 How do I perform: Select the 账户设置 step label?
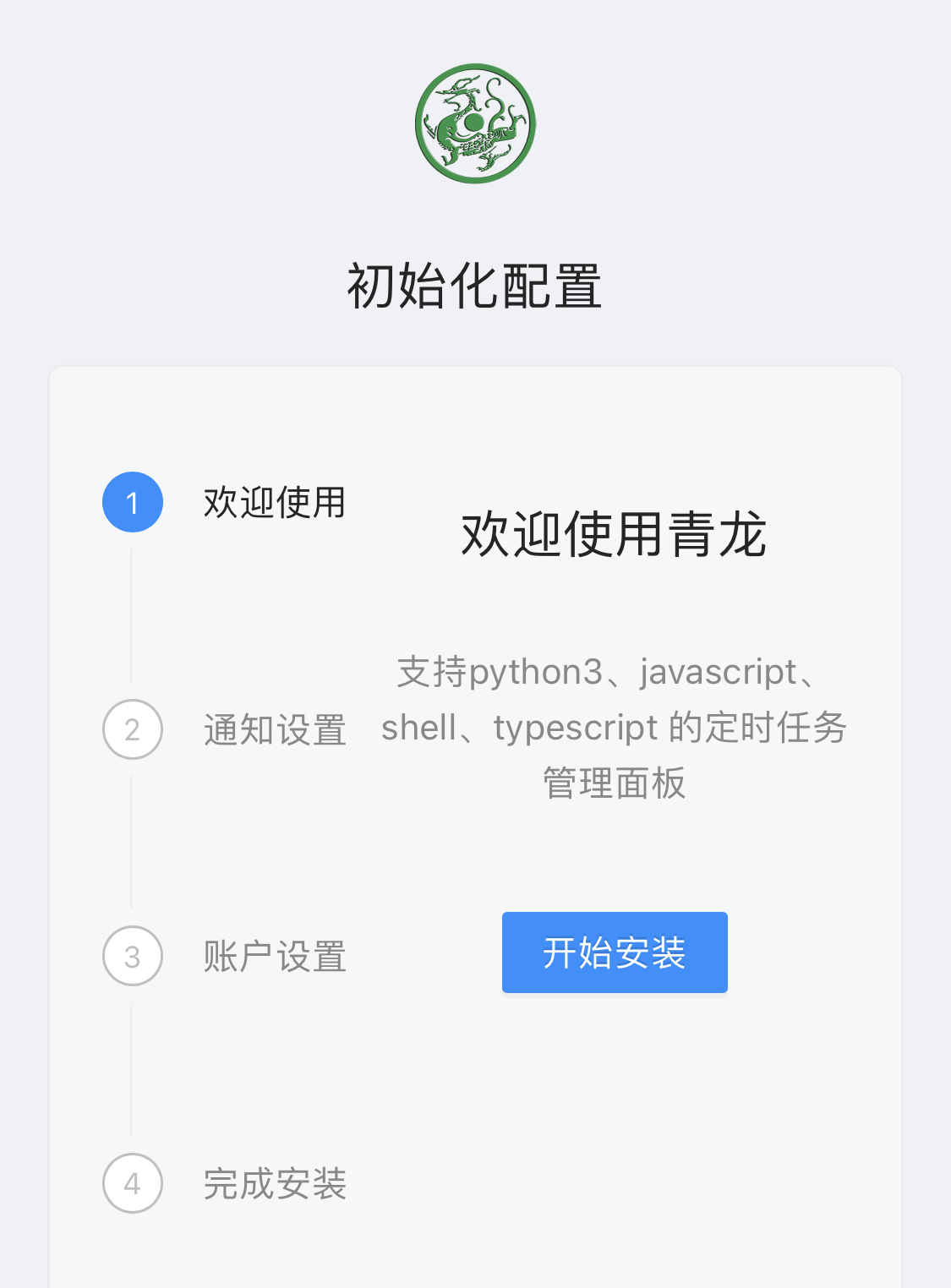[274, 955]
